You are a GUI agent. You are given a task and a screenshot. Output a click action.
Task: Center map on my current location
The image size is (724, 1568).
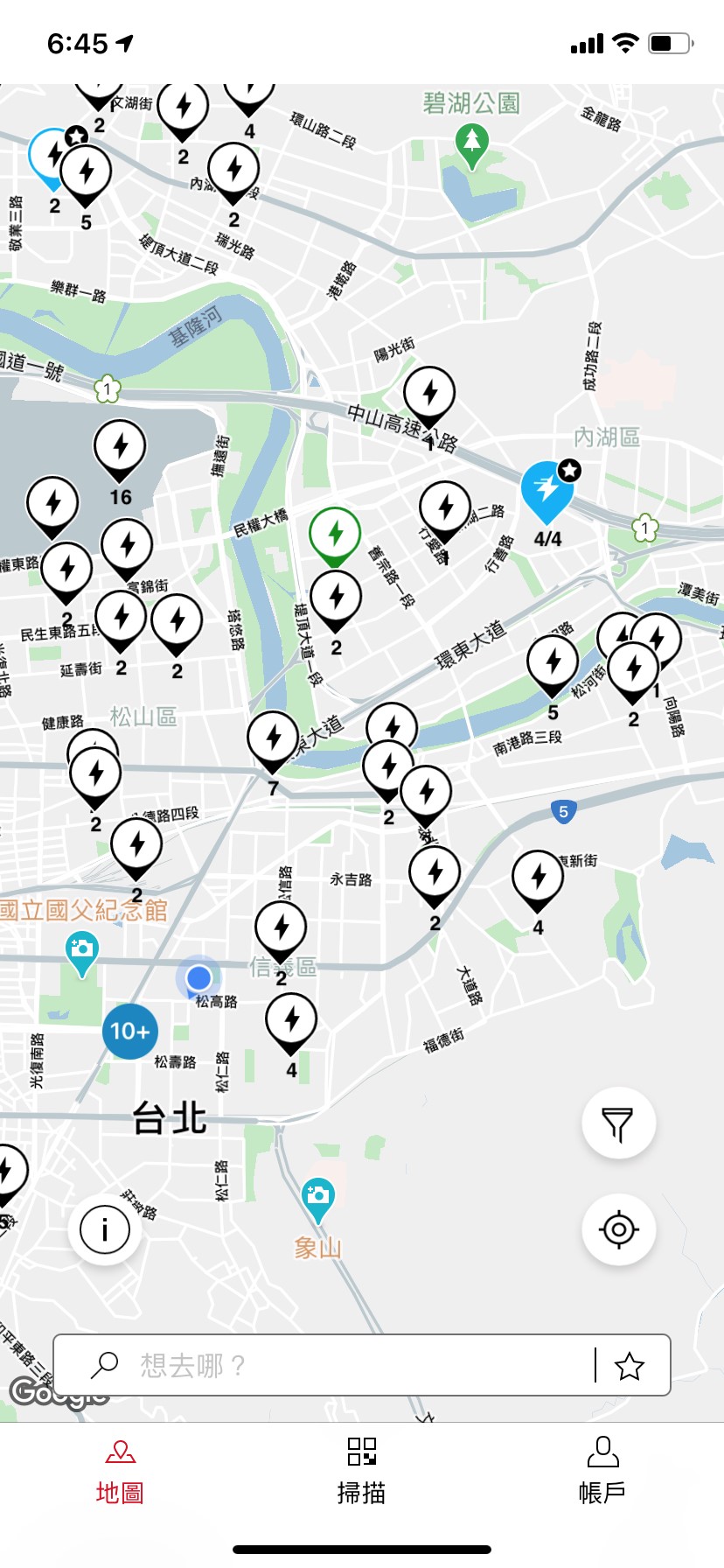point(618,1229)
